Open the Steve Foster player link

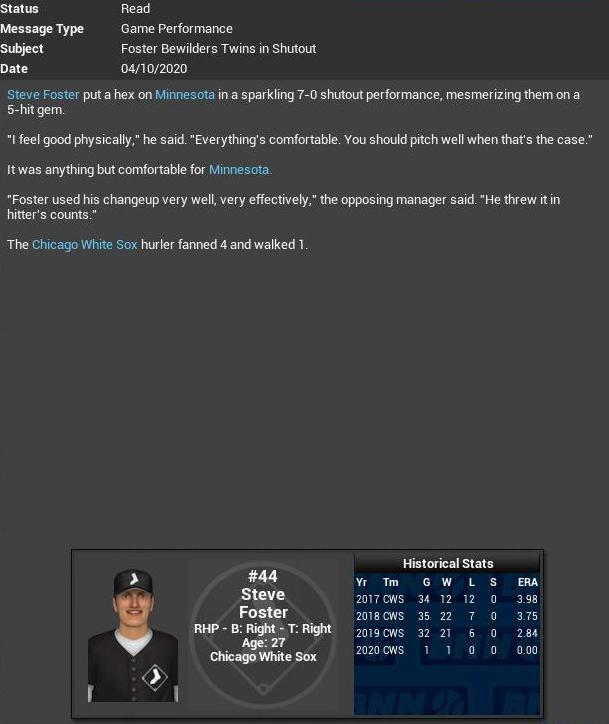pos(43,95)
